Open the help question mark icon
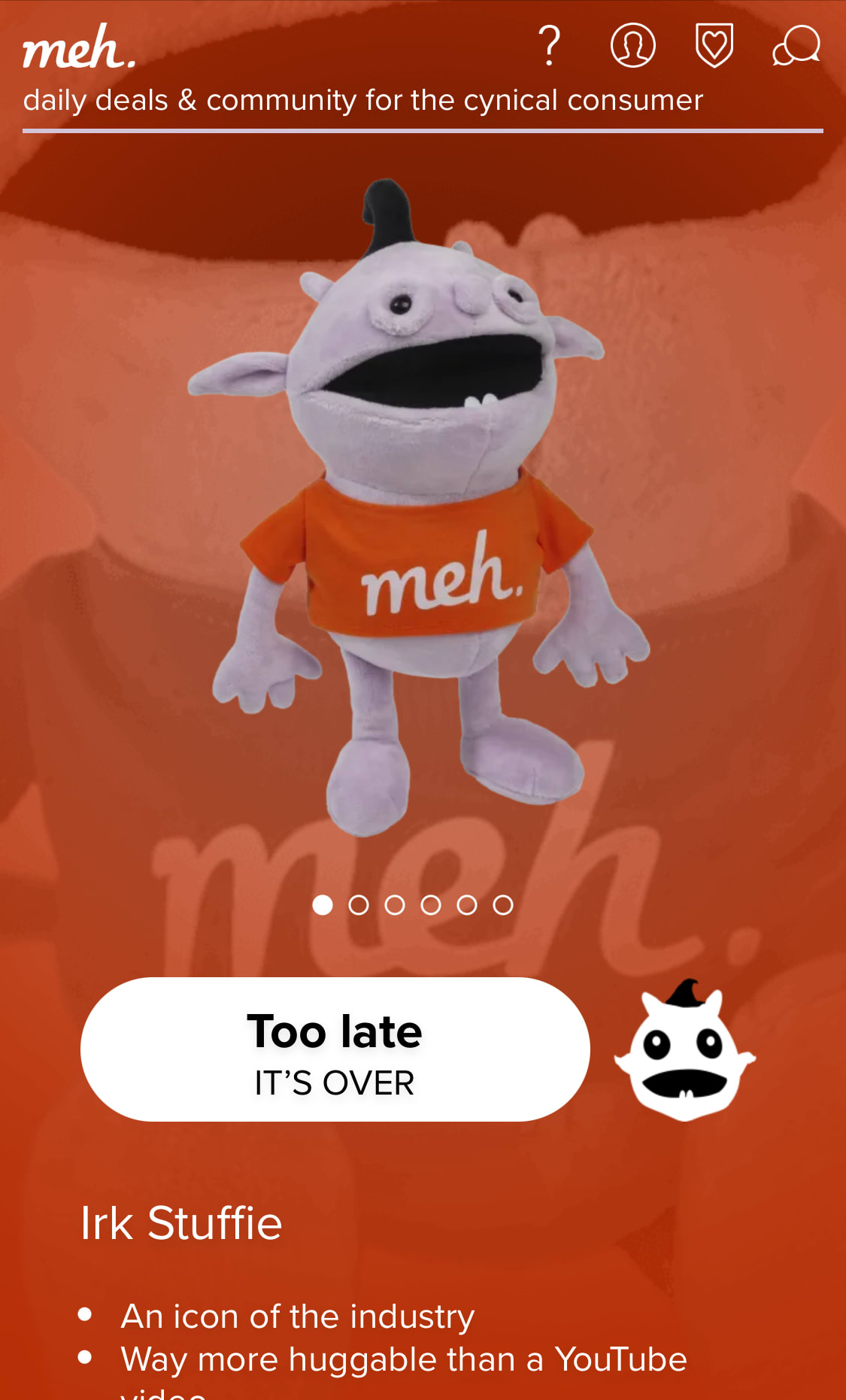The height and width of the screenshot is (1400, 846). [550, 46]
